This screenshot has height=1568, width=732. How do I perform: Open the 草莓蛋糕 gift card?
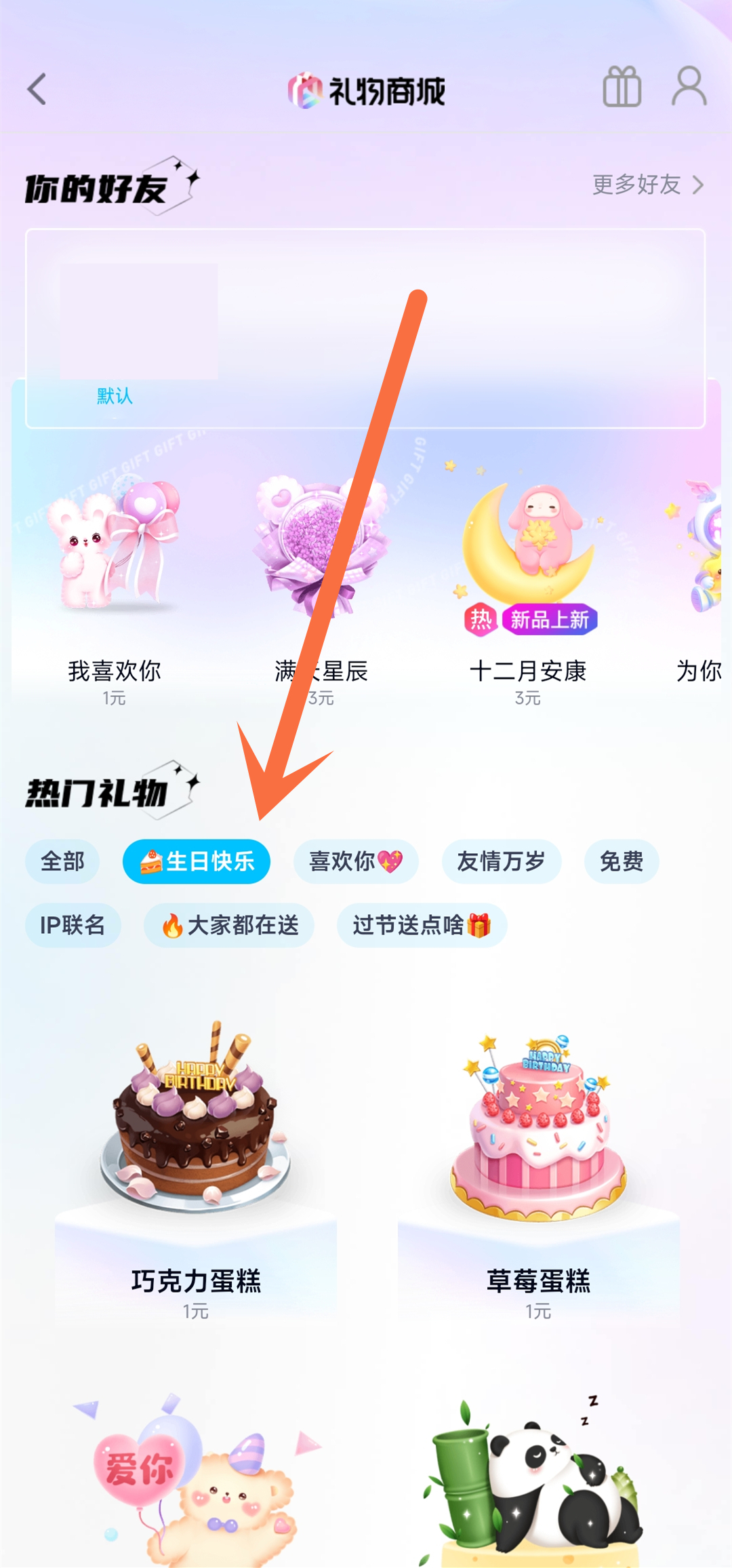pos(538,1167)
